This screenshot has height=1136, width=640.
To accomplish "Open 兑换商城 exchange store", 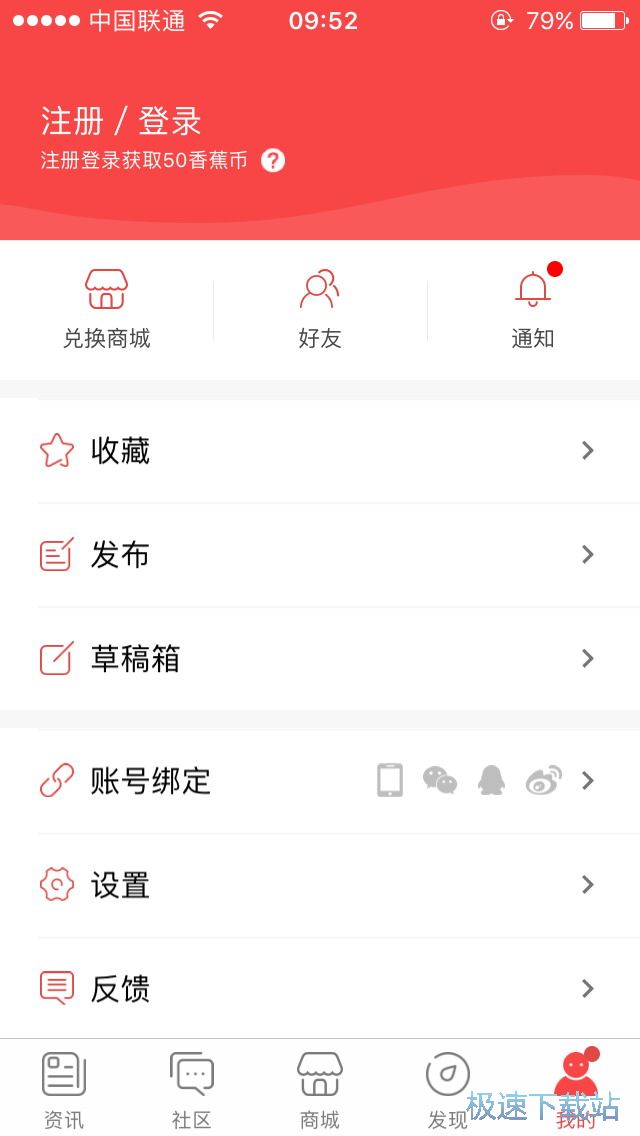I will point(106,309).
